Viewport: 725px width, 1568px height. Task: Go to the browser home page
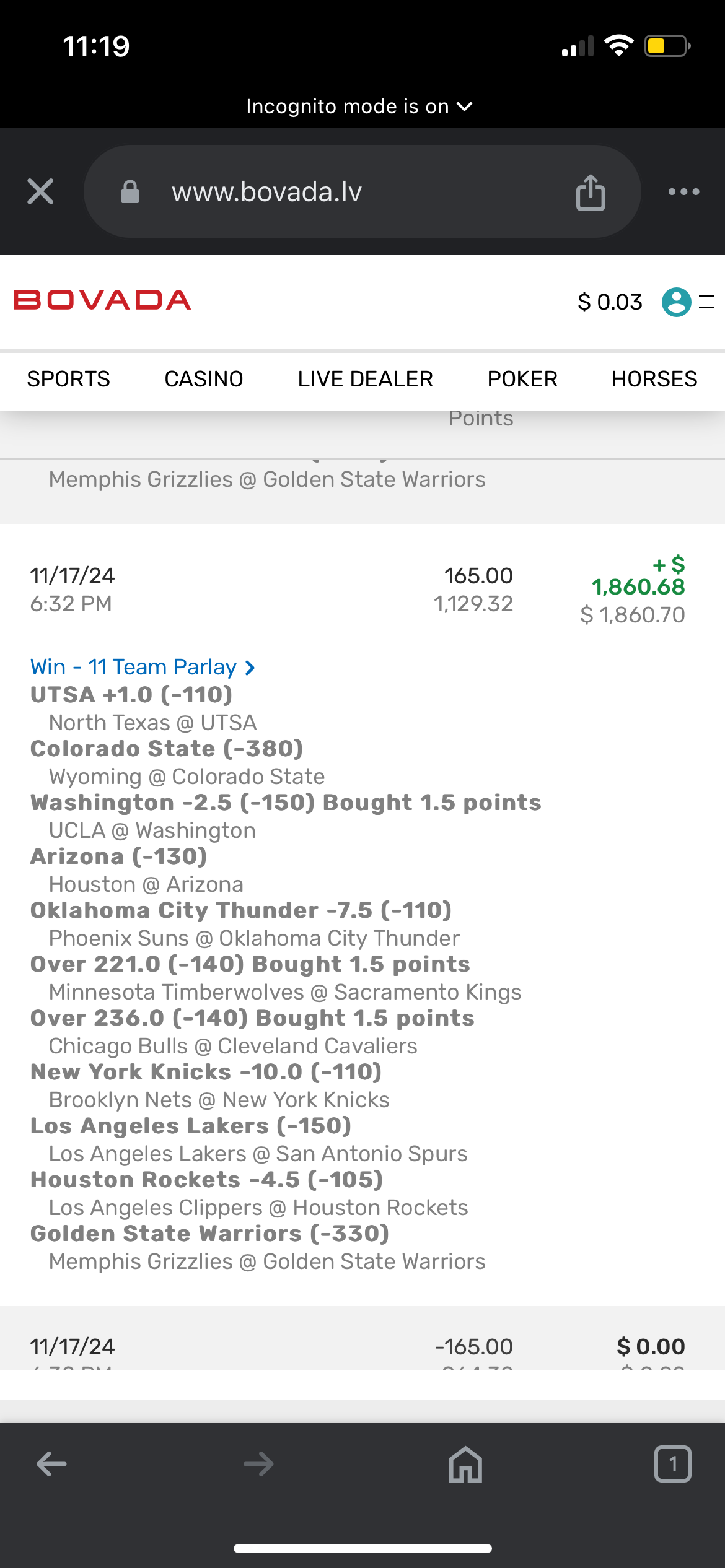(465, 1464)
